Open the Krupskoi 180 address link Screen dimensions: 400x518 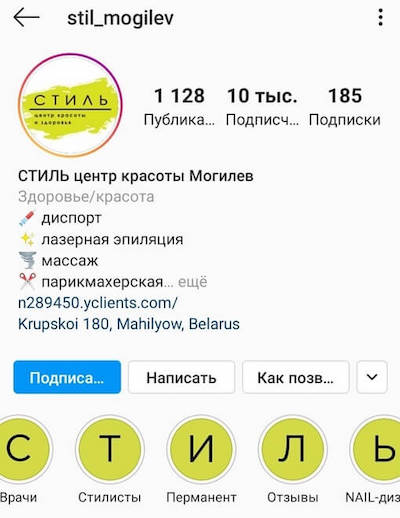[129, 324]
